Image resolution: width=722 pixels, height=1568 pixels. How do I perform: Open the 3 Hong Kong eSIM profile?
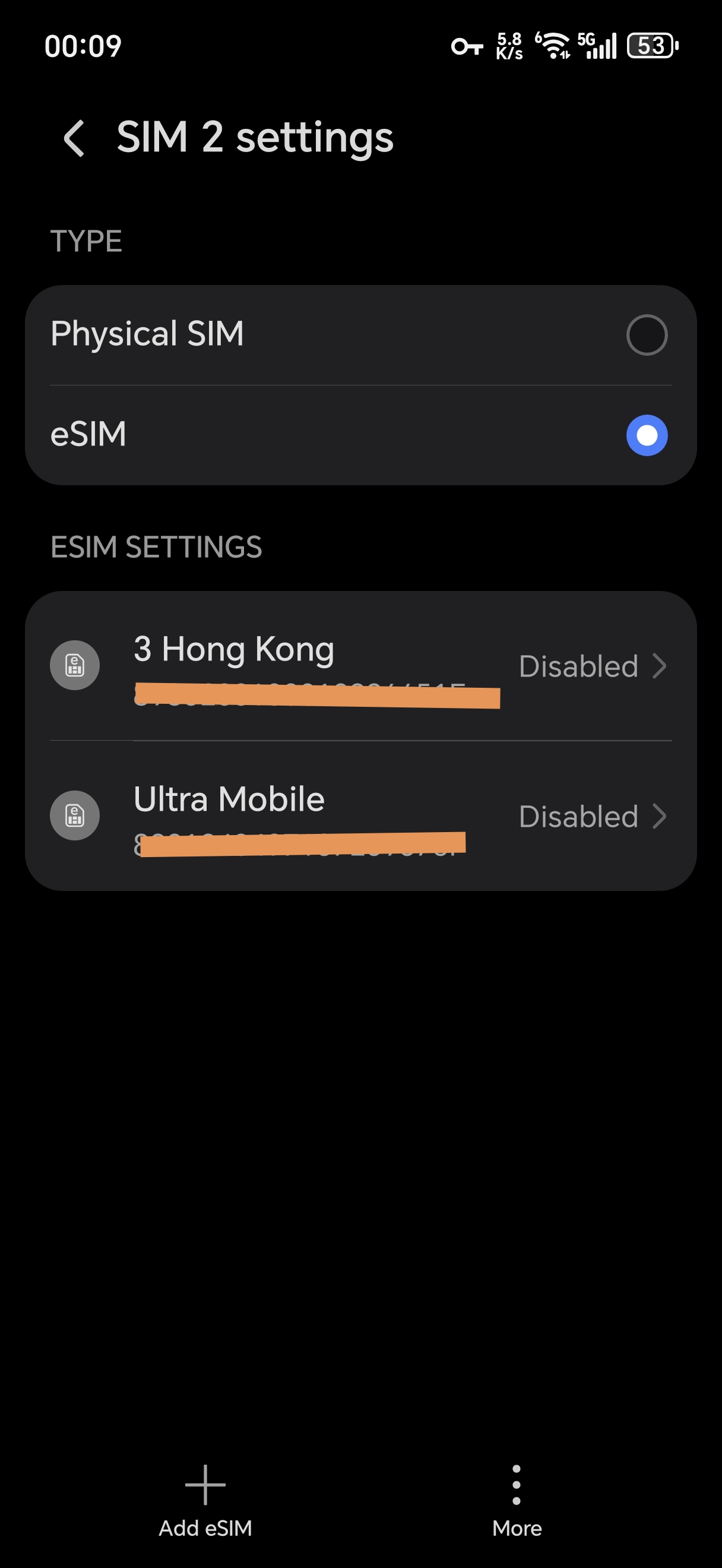click(360, 666)
